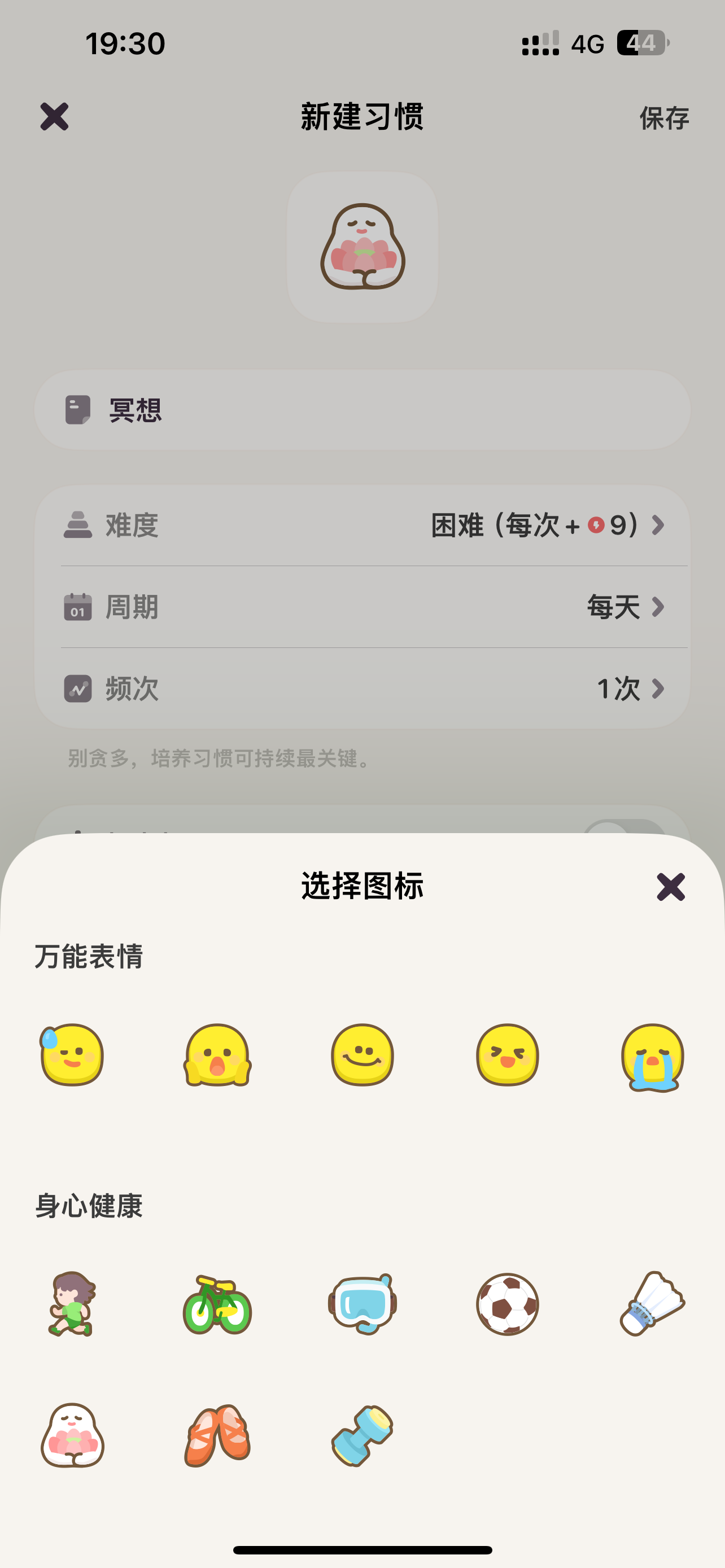Choose the crying face emoji icon

pos(653,1057)
